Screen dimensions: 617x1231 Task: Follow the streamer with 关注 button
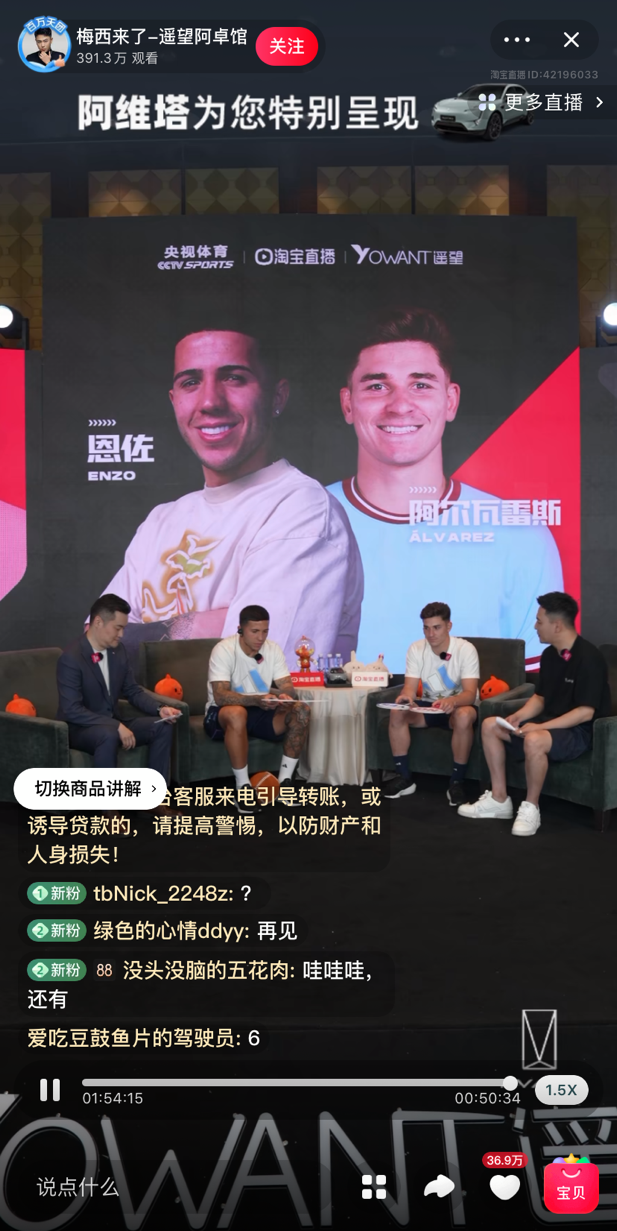click(286, 47)
